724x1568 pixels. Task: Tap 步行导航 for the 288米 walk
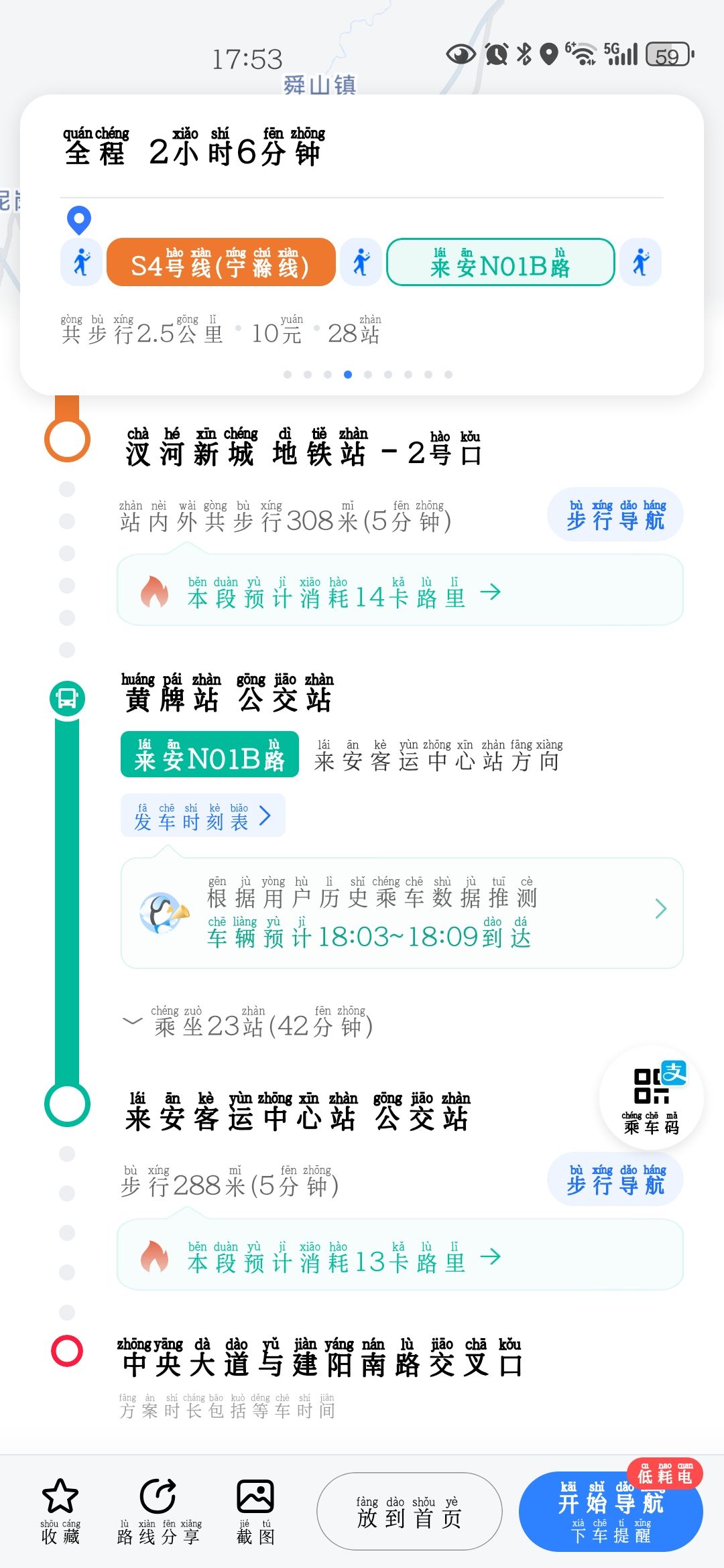tap(615, 1179)
